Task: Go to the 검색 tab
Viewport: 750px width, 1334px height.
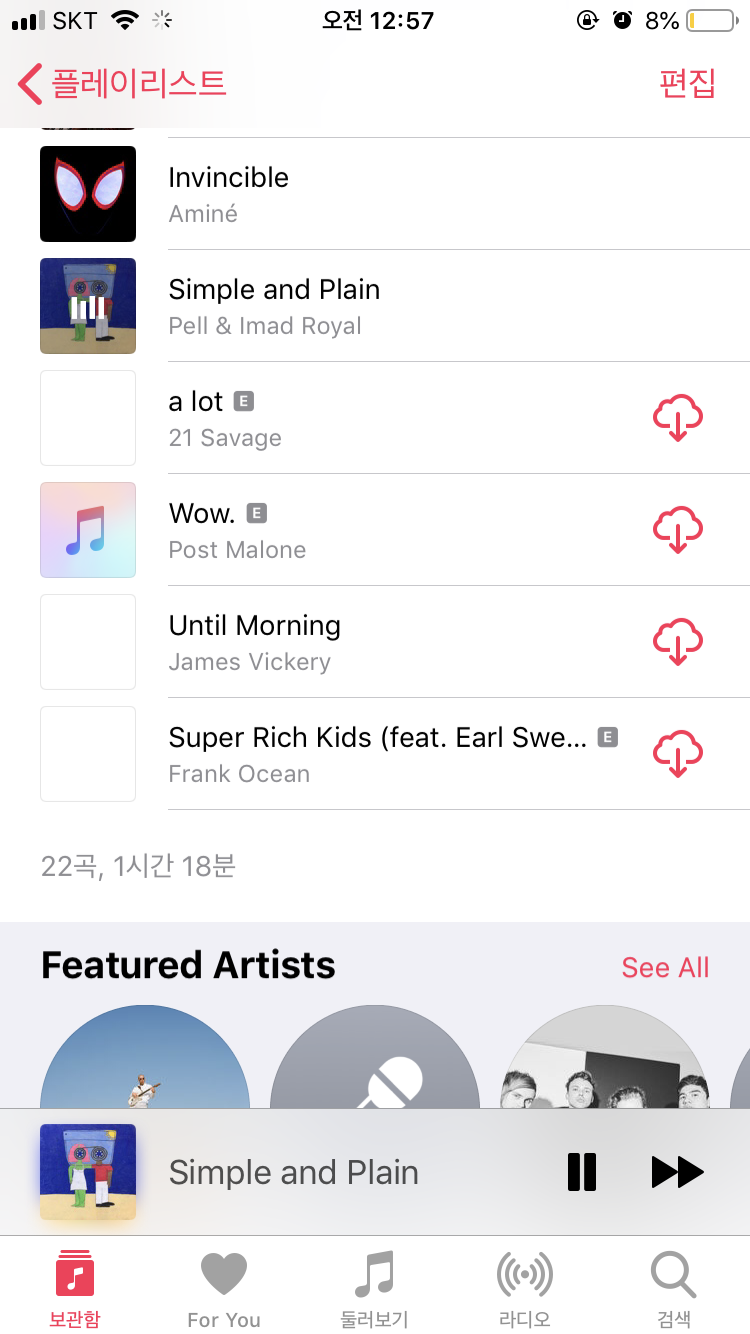Action: (673, 1288)
